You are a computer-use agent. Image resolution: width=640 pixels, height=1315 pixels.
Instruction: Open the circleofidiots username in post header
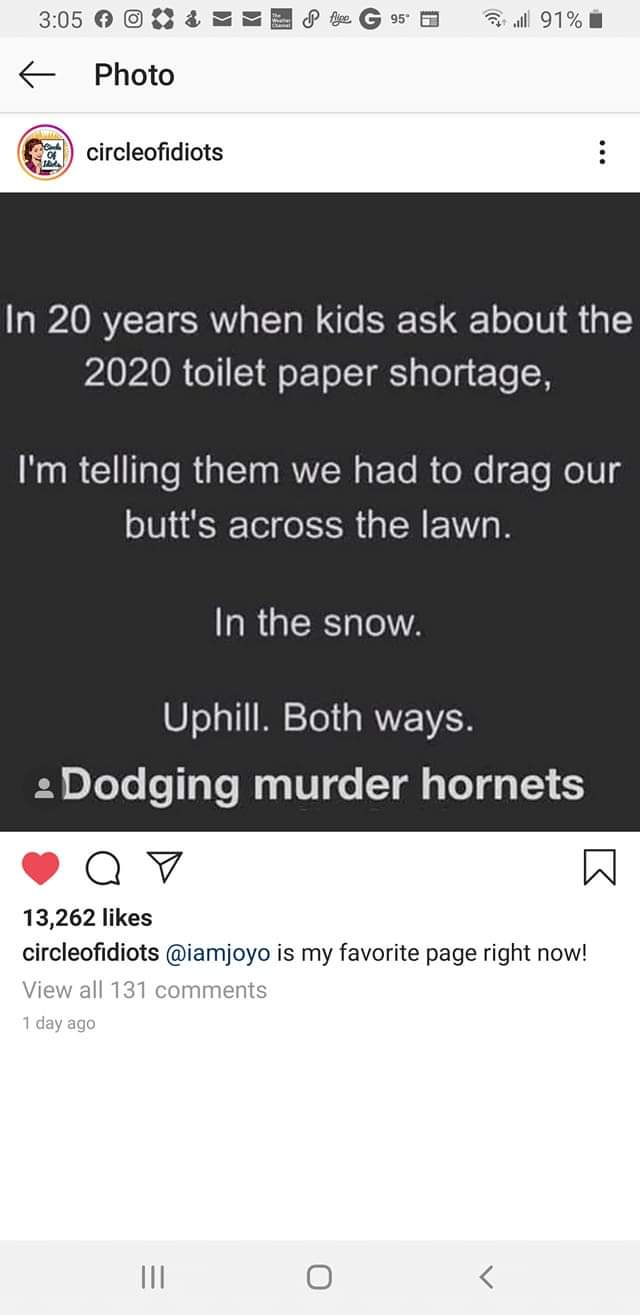[x=155, y=153]
